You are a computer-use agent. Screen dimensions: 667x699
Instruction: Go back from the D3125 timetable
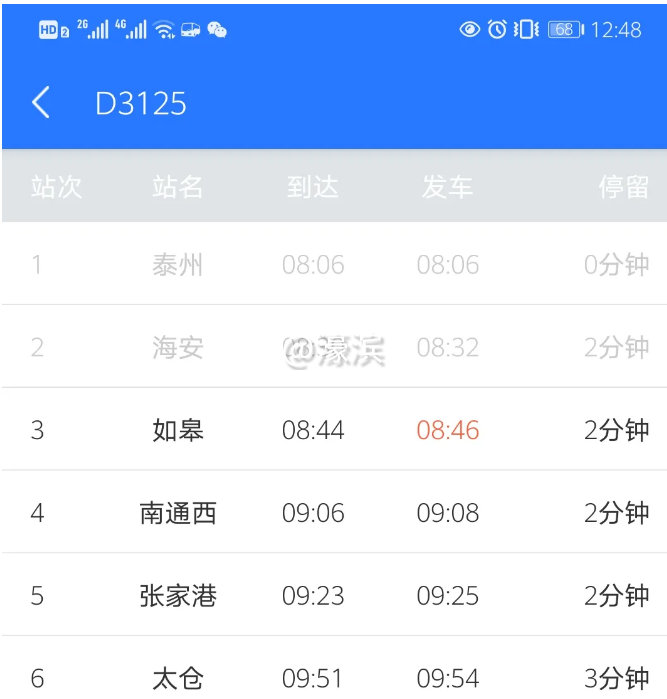click(x=41, y=102)
